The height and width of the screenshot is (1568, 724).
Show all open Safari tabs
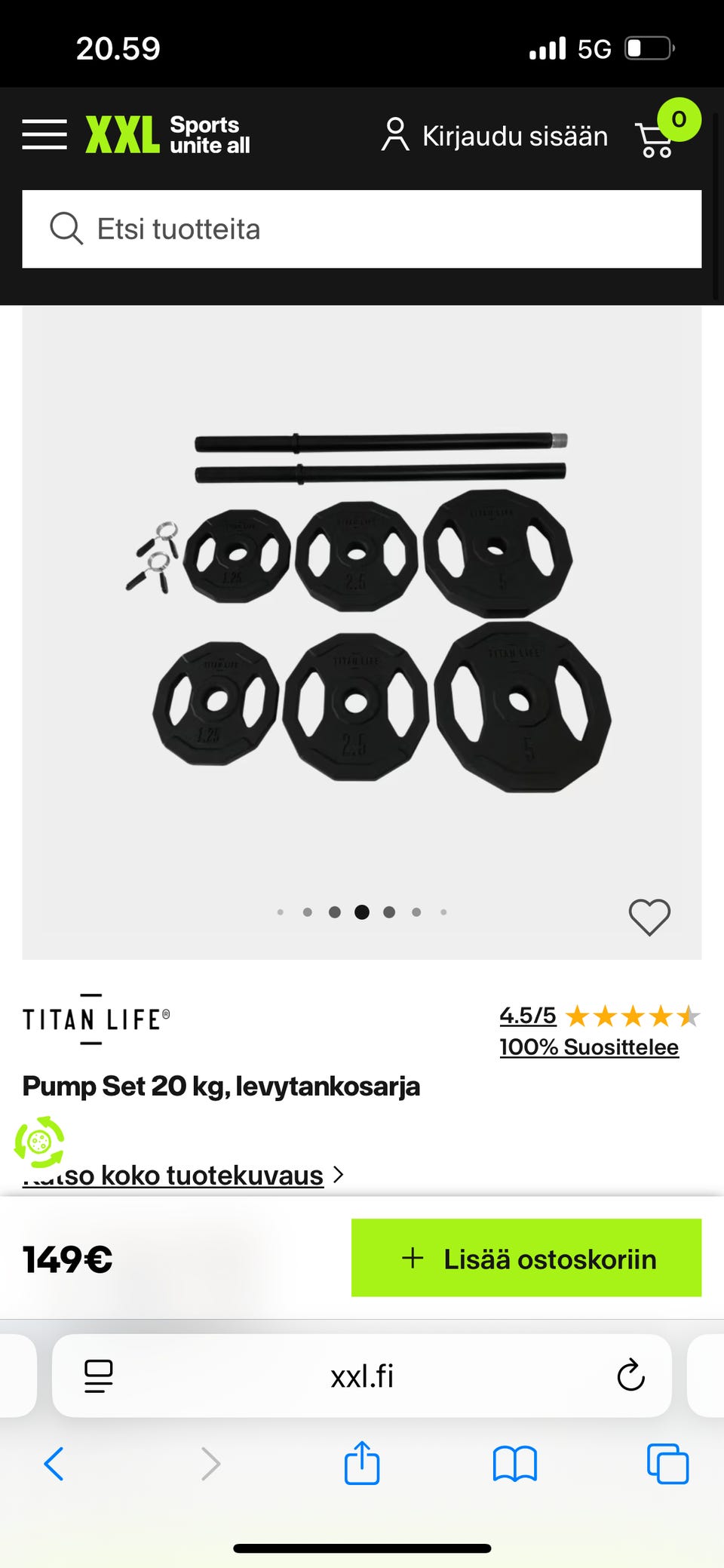667,1464
